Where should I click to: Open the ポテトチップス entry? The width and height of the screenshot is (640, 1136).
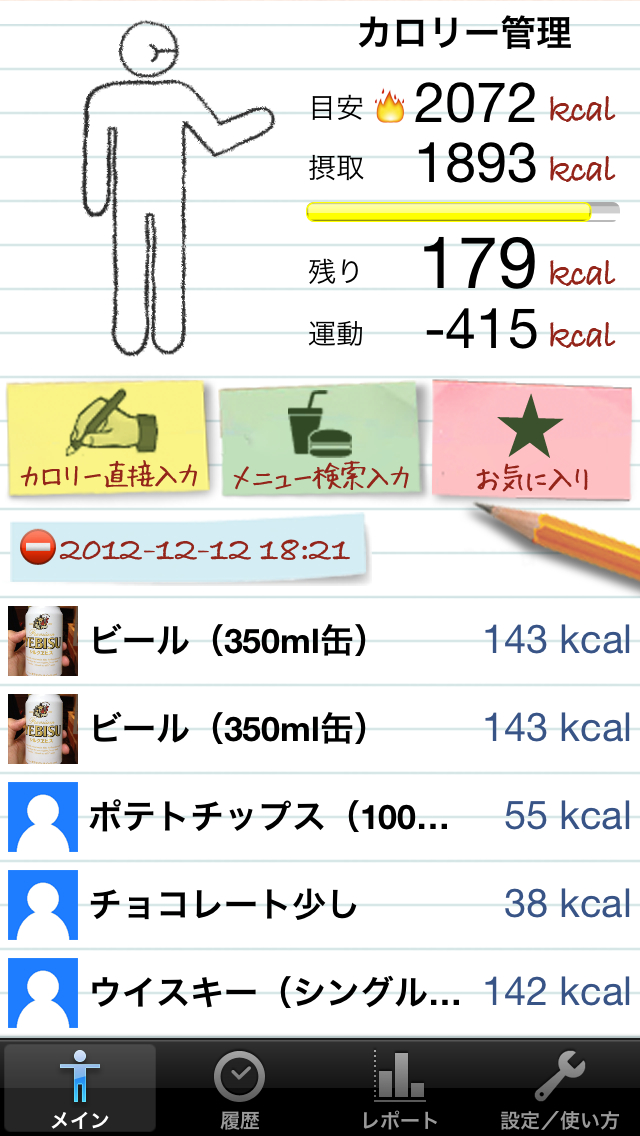tap(320, 816)
